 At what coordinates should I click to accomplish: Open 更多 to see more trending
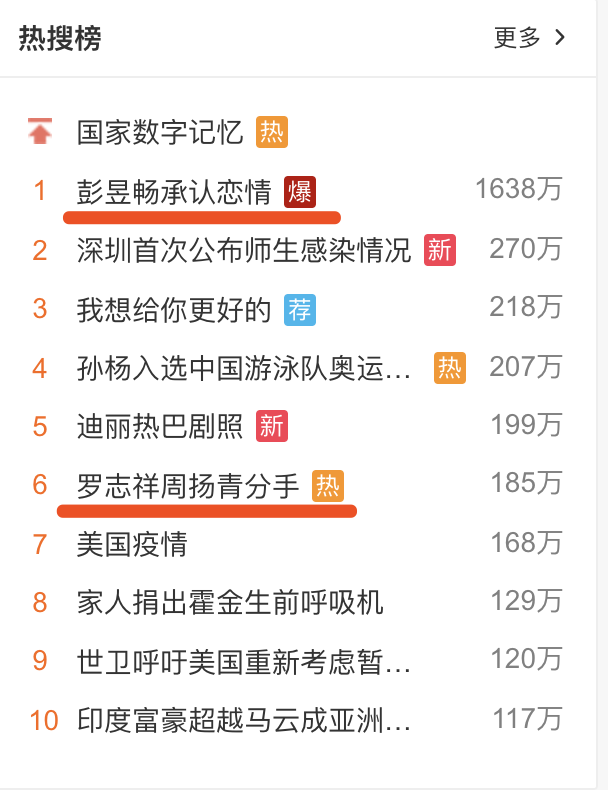click(530, 38)
